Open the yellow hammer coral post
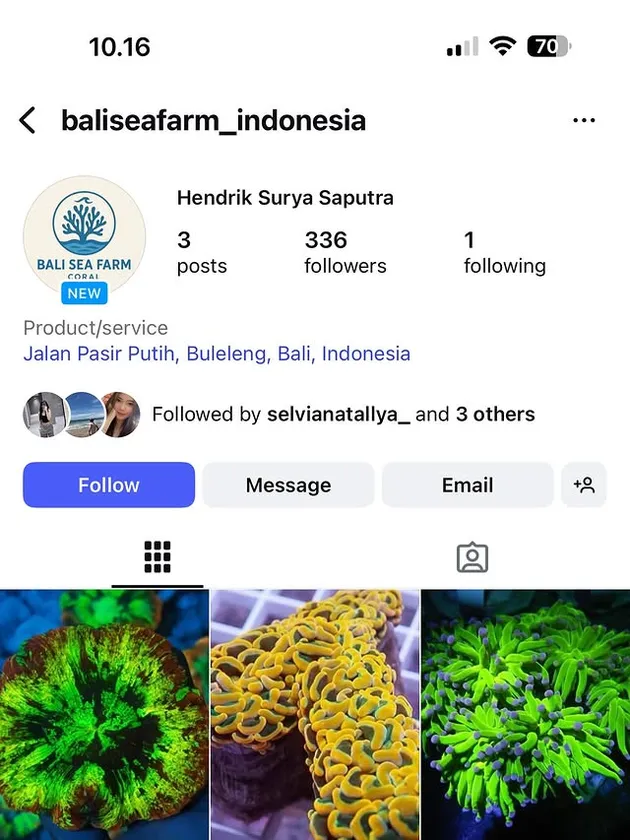Image resolution: width=630 pixels, height=840 pixels. pyautogui.click(x=314, y=714)
